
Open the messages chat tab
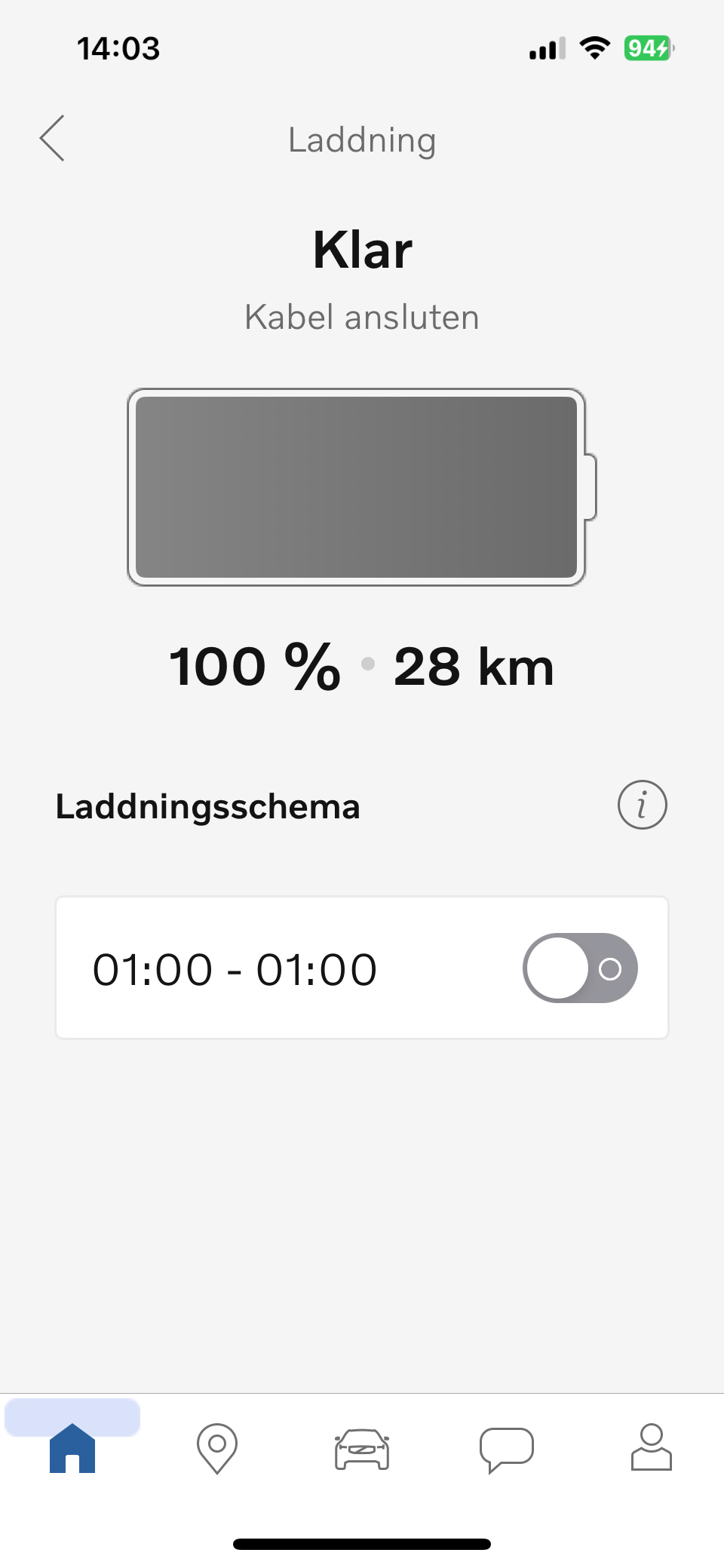pyautogui.click(x=507, y=1449)
